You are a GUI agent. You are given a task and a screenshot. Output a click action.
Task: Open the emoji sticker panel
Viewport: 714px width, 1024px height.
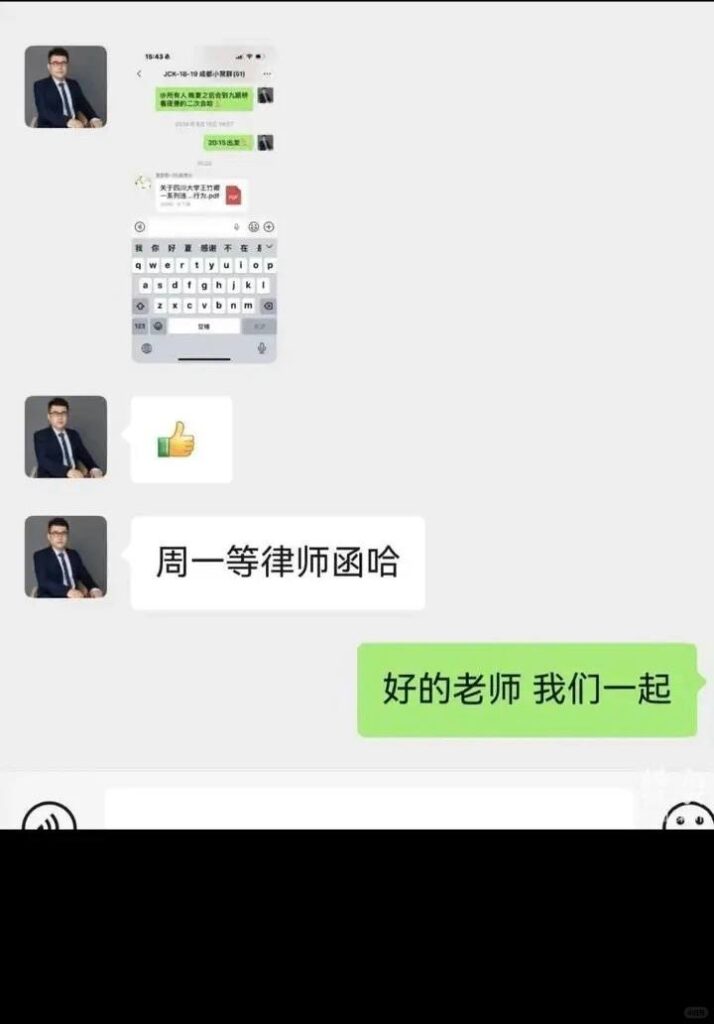(x=688, y=816)
